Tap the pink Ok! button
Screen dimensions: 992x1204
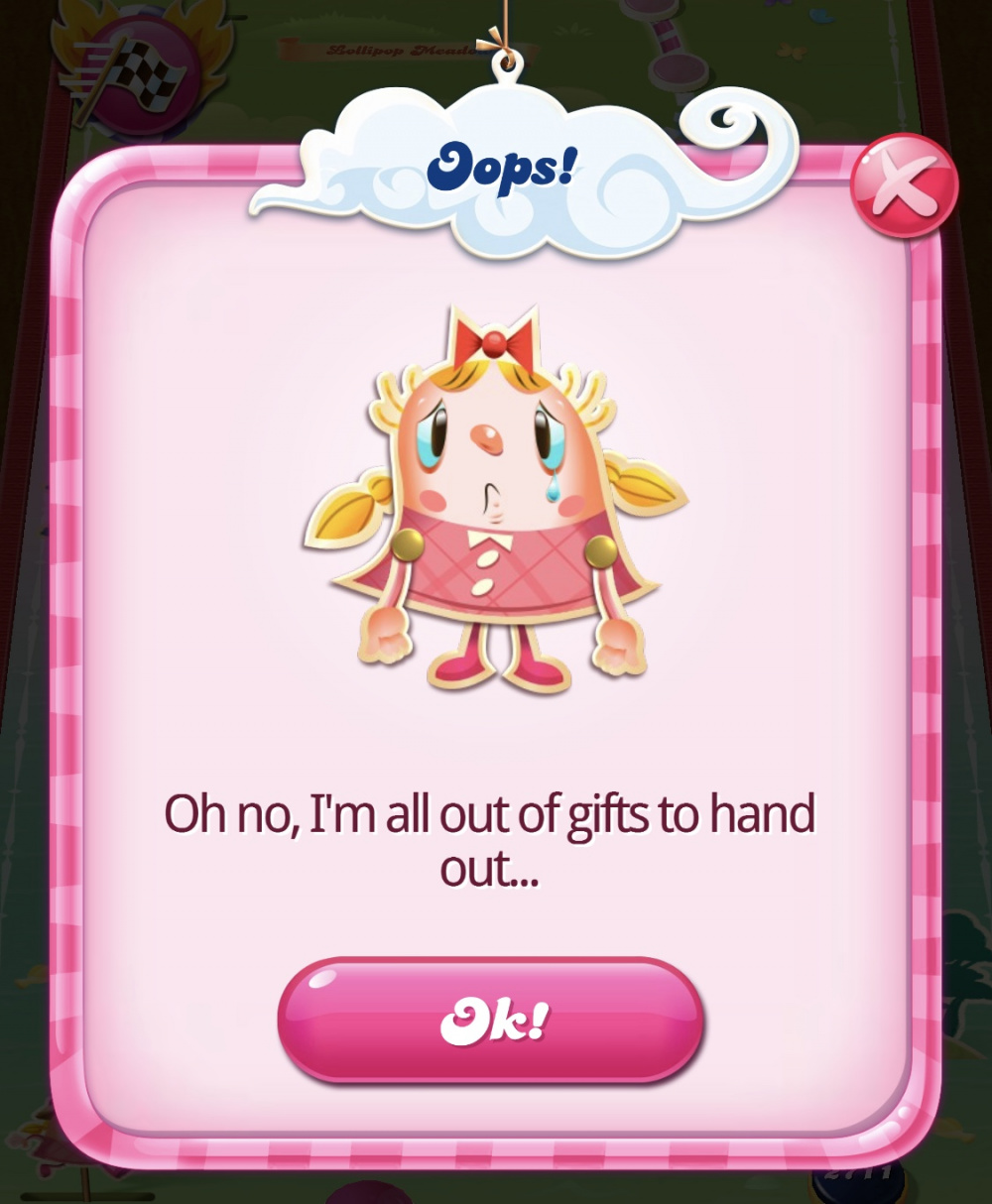click(x=491, y=1021)
